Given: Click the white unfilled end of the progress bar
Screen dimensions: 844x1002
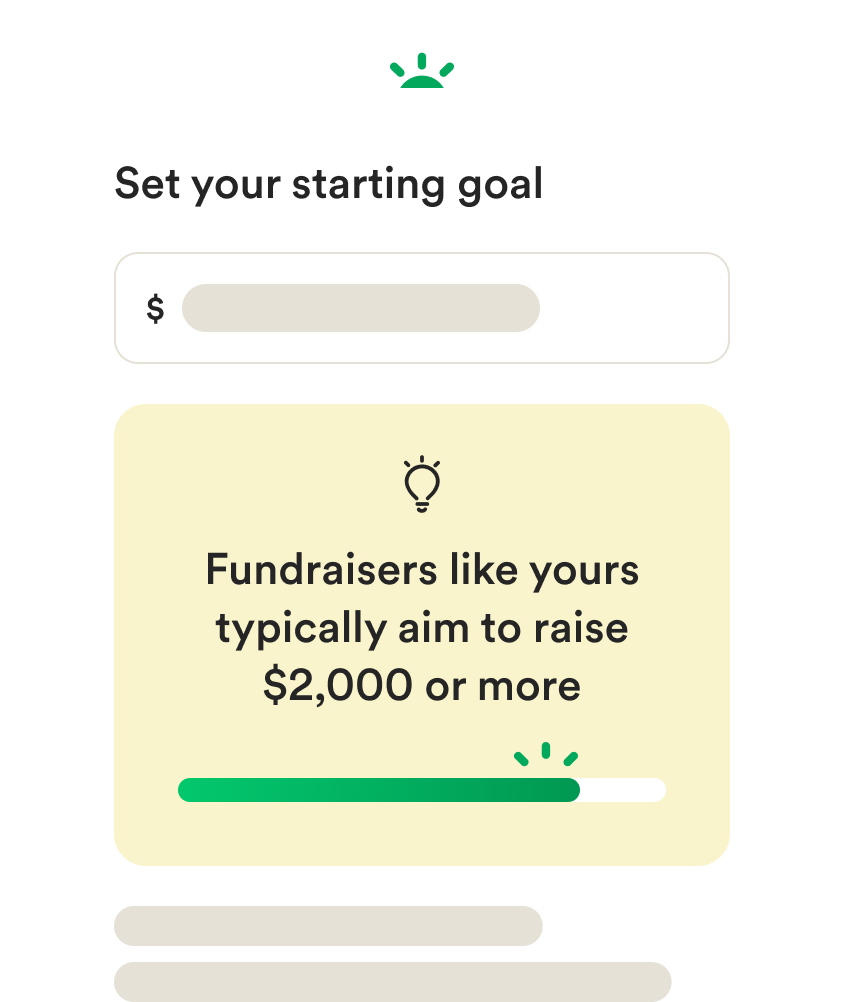Looking at the screenshot, I should (x=622, y=790).
